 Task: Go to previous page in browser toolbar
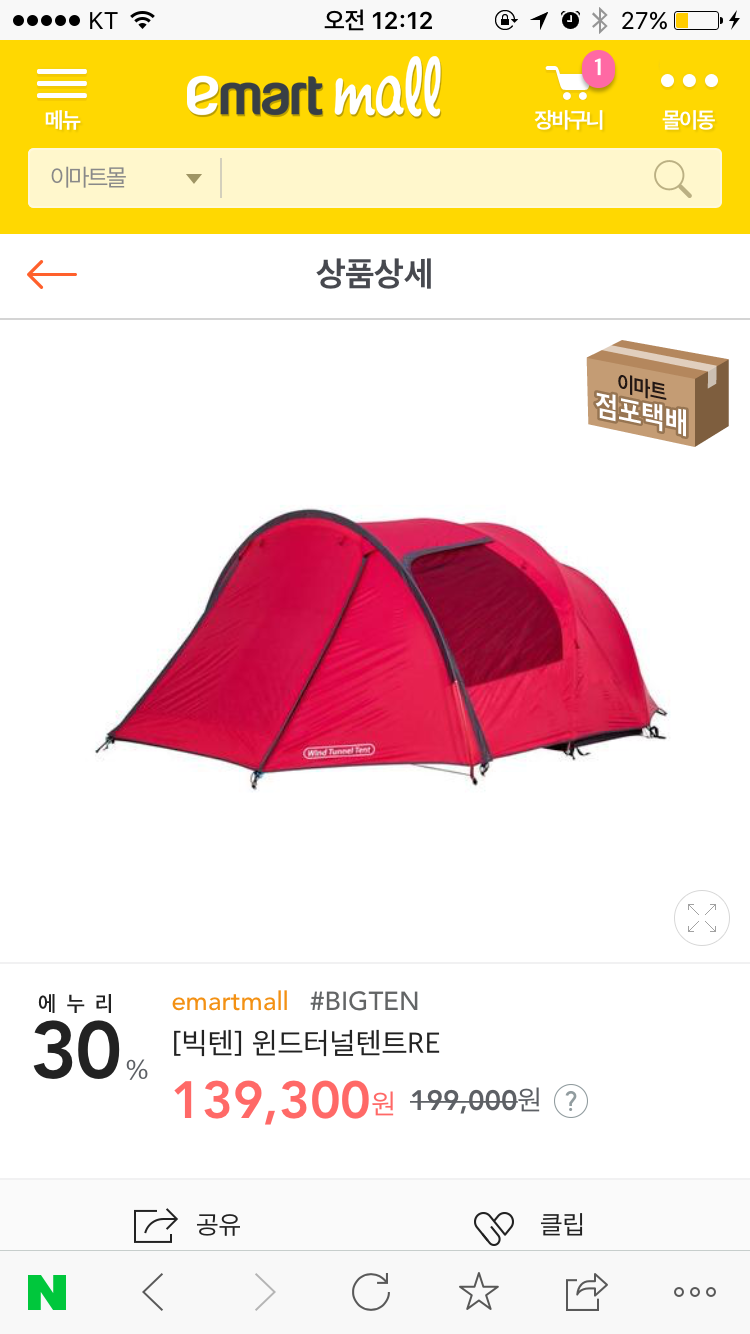tap(153, 1293)
